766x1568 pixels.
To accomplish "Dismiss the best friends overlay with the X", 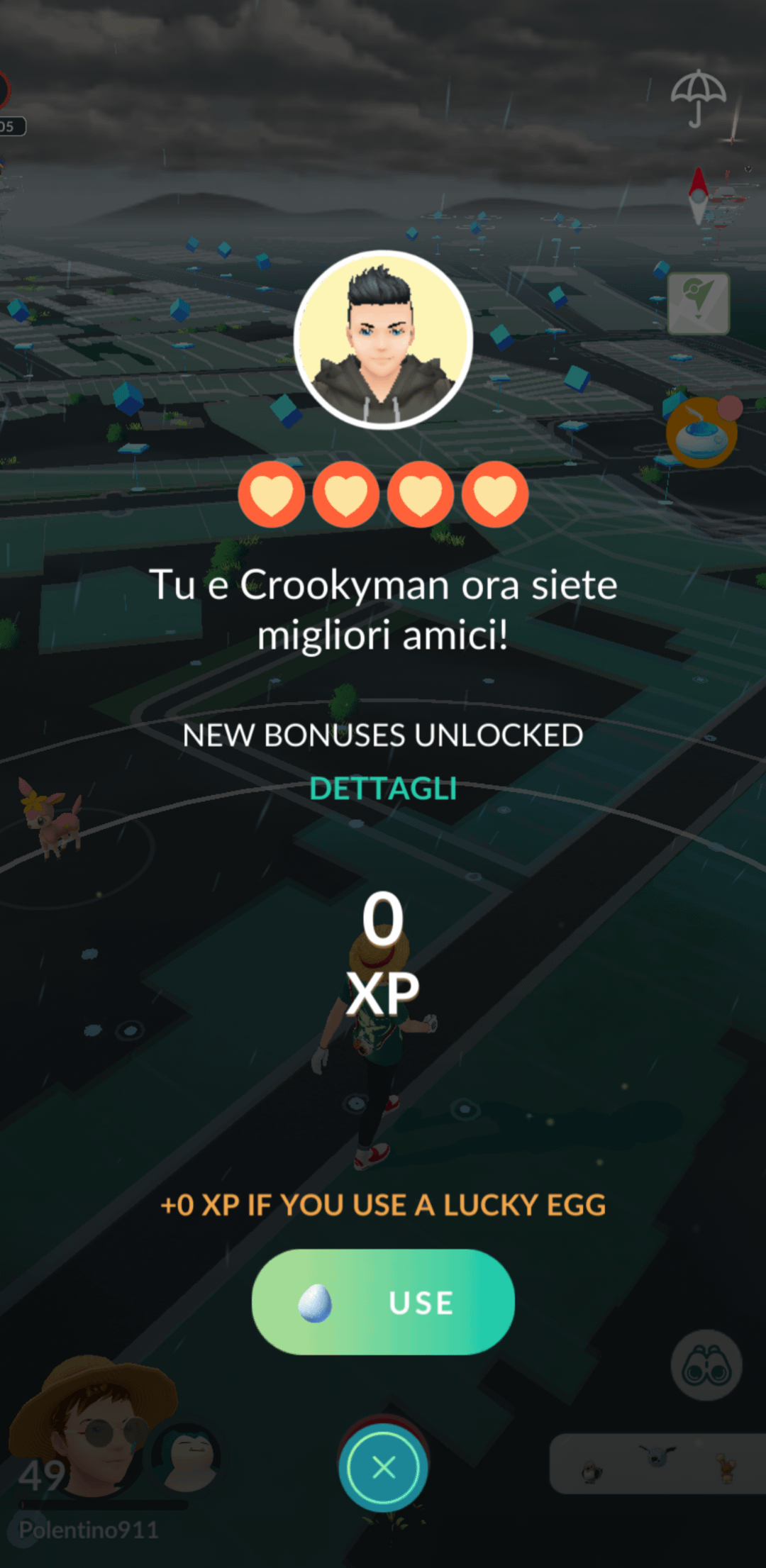I will point(383,1467).
